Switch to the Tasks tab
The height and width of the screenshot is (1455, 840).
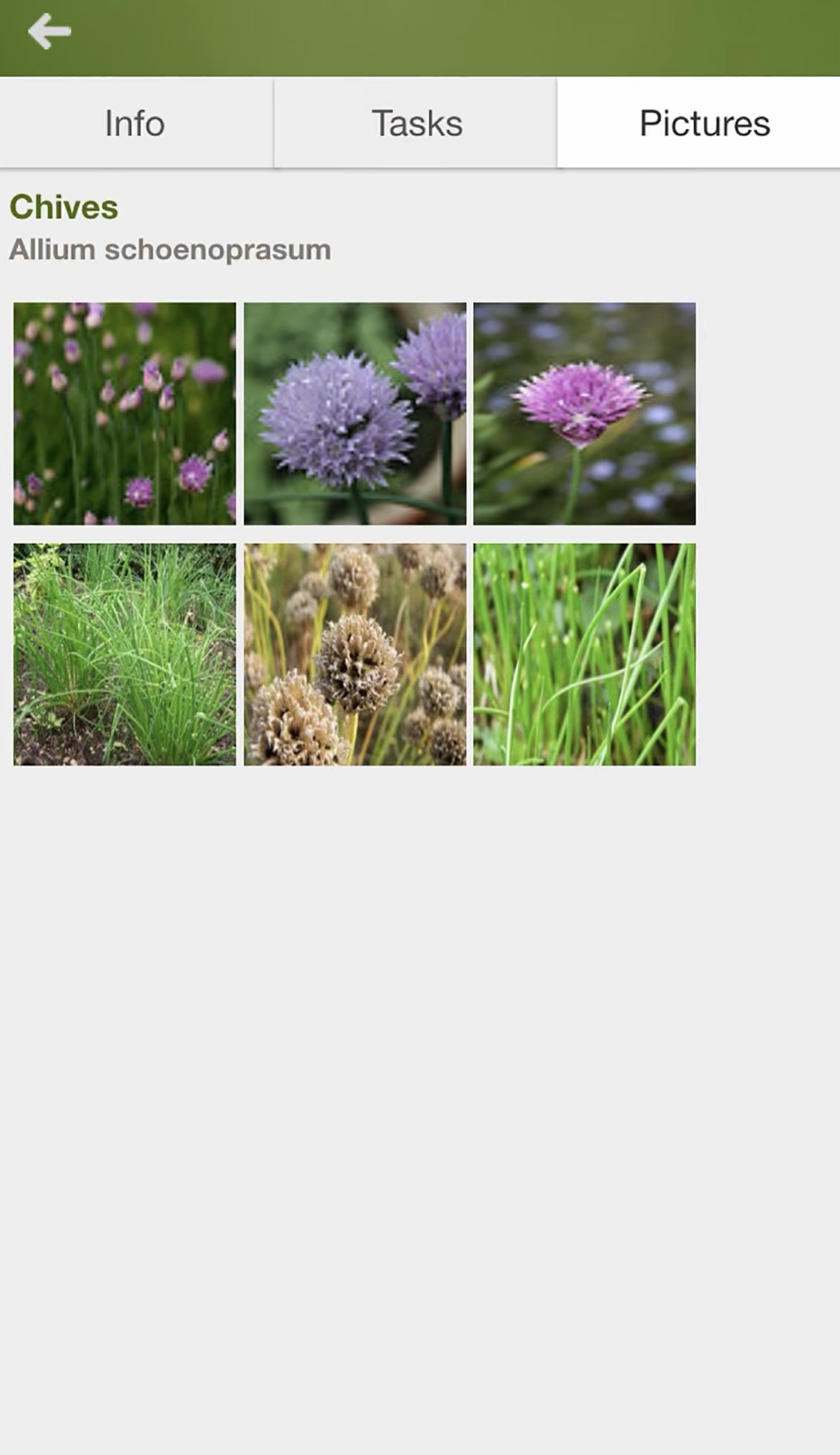point(416,124)
